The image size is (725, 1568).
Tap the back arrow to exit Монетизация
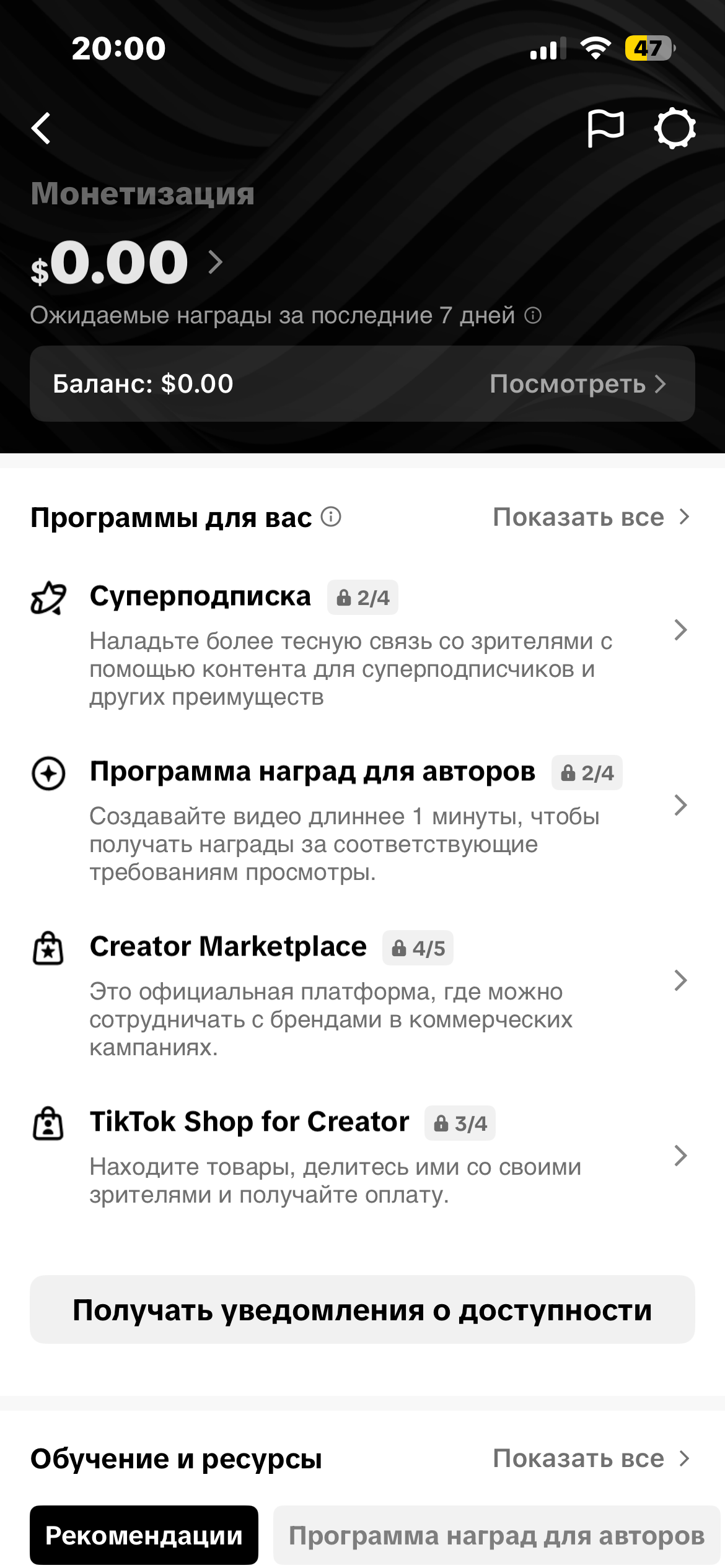42,129
